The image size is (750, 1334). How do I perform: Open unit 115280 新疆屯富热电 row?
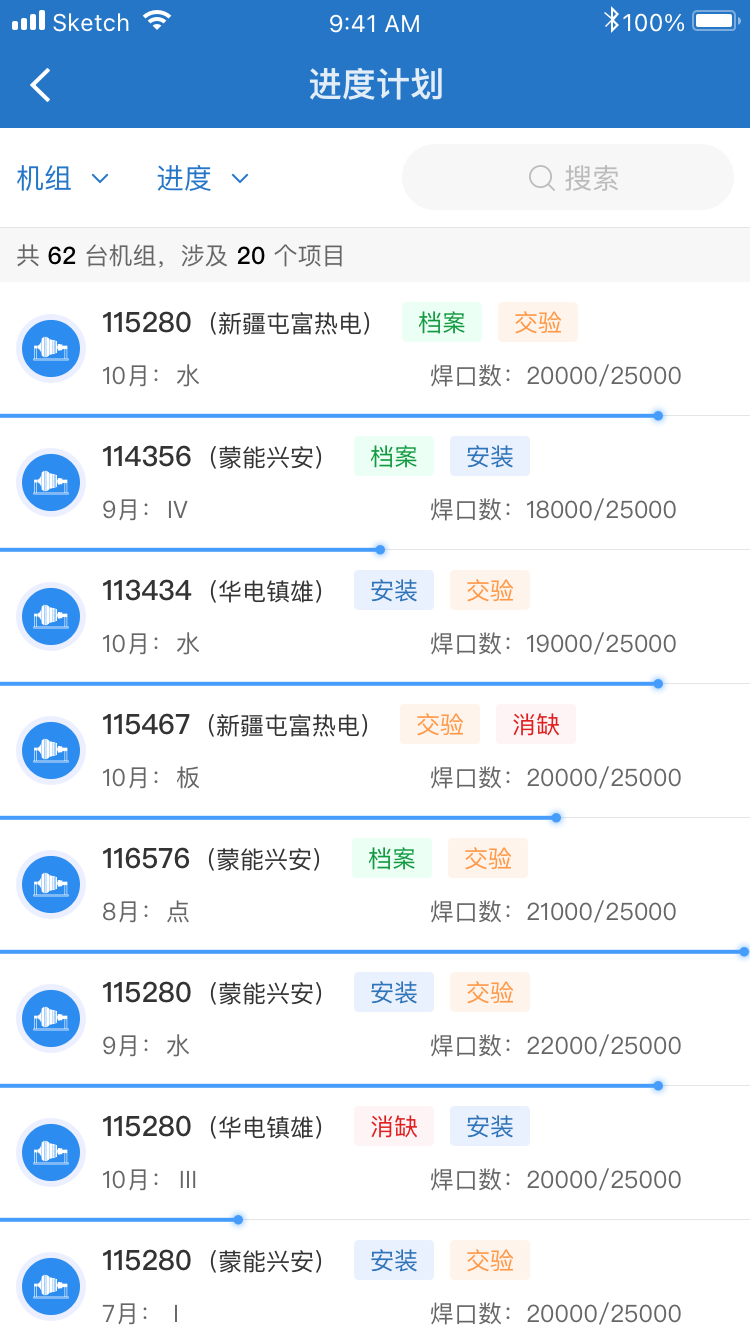(x=375, y=349)
